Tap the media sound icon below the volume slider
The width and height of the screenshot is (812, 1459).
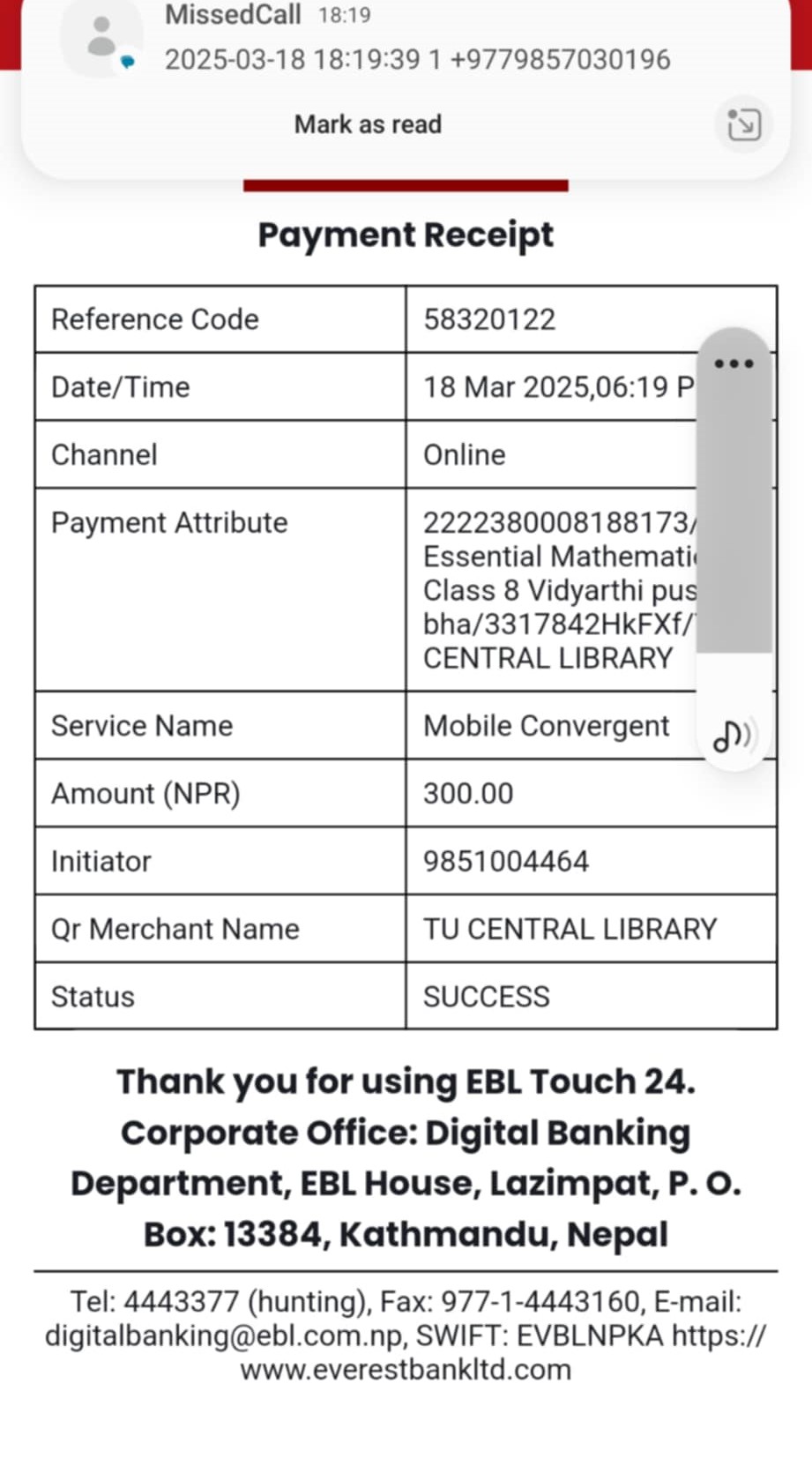pos(733,734)
